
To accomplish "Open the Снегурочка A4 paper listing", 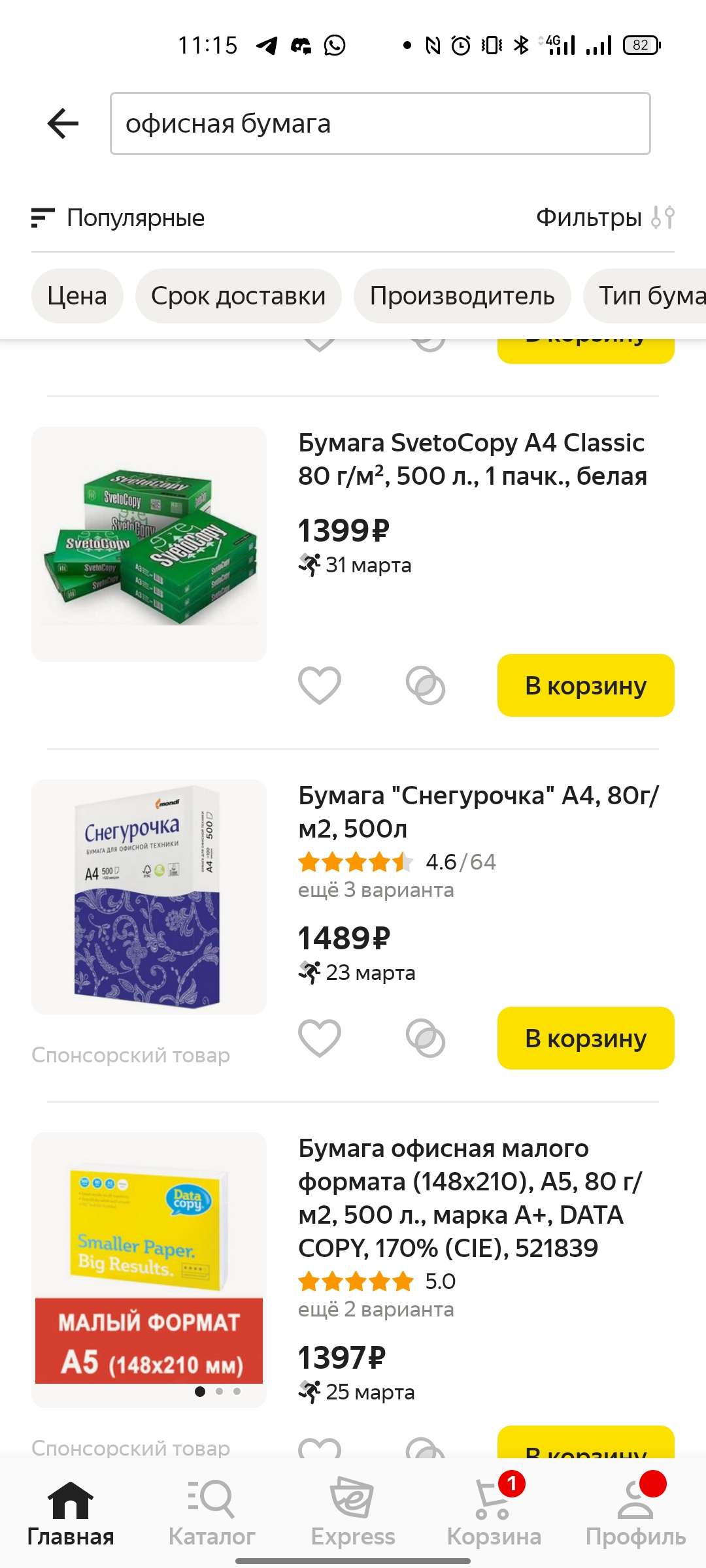I will click(x=478, y=812).
